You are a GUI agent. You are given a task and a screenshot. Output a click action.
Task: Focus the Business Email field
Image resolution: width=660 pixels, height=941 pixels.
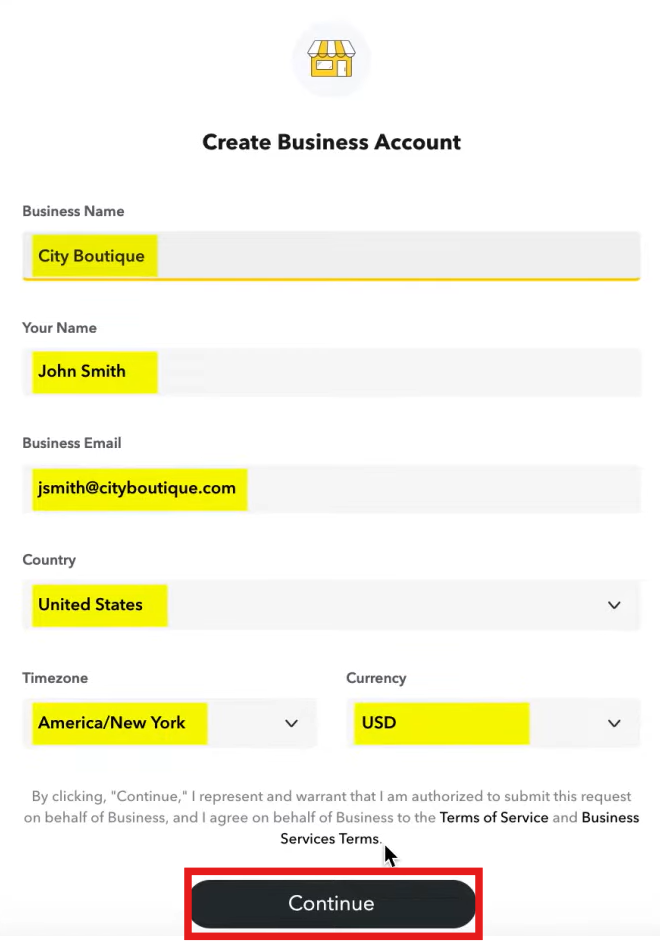tap(330, 489)
